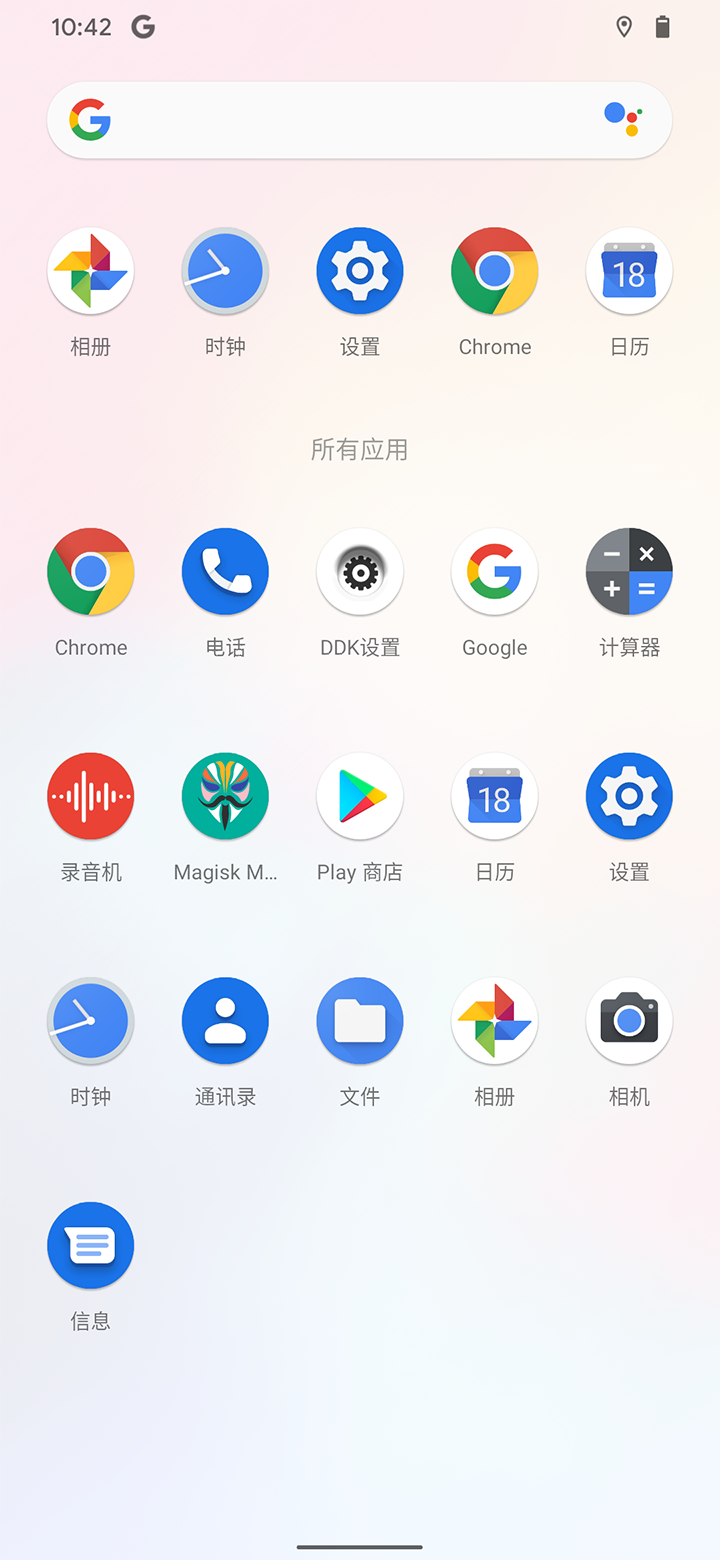Launch the Google app
720x1560 pixels.
coord(495,571)
